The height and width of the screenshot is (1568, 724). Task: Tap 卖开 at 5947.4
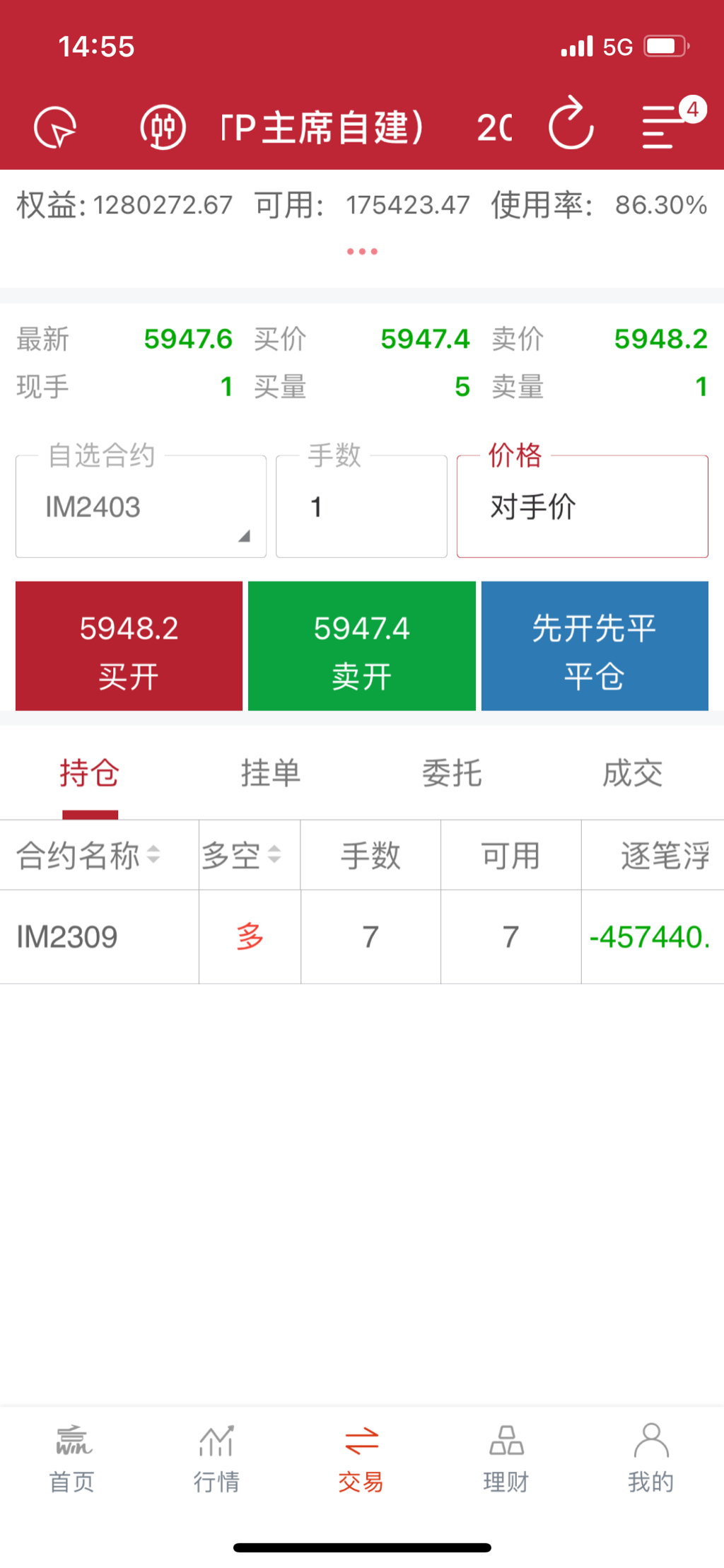click(x=362, y=646)
